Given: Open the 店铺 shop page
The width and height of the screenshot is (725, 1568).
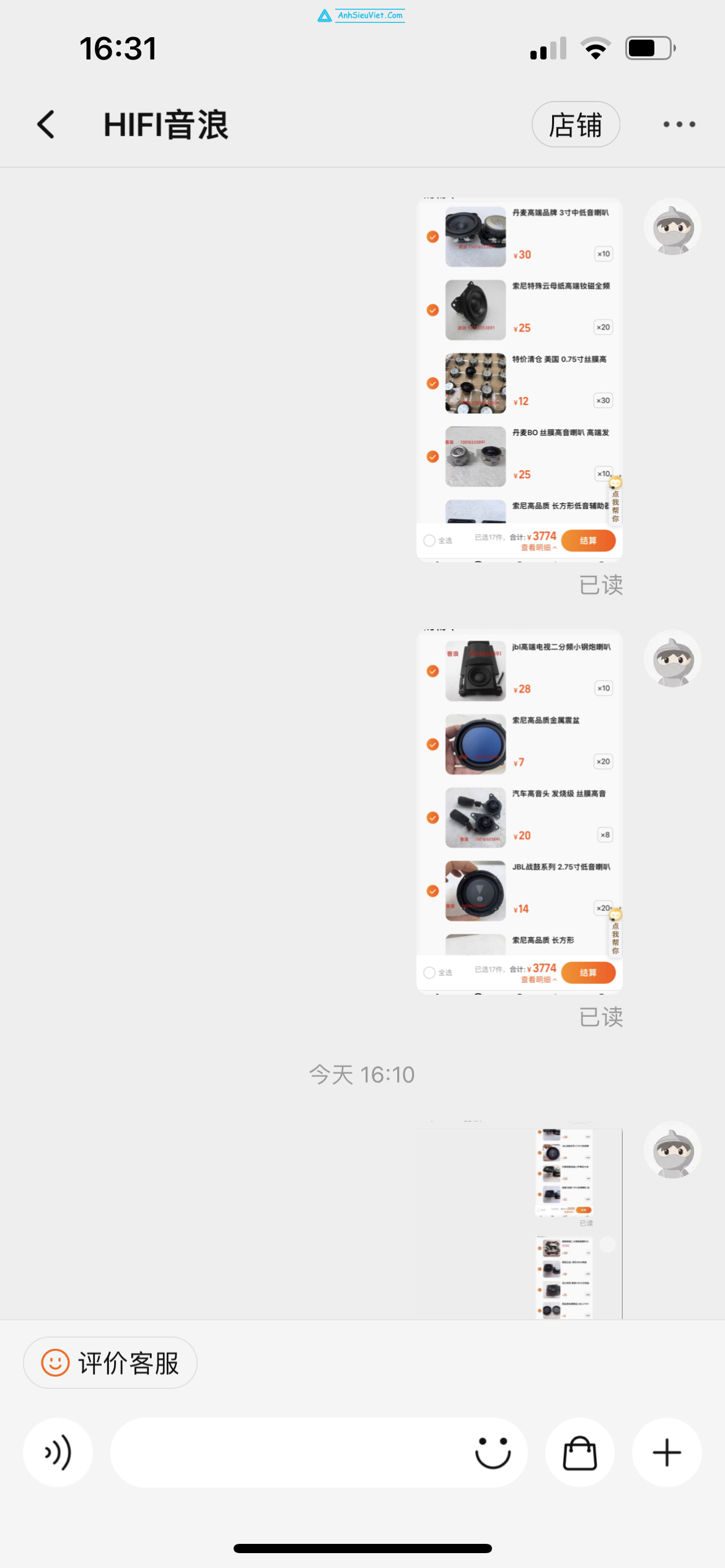Looking at the screenshot, I should click(576, 124).
